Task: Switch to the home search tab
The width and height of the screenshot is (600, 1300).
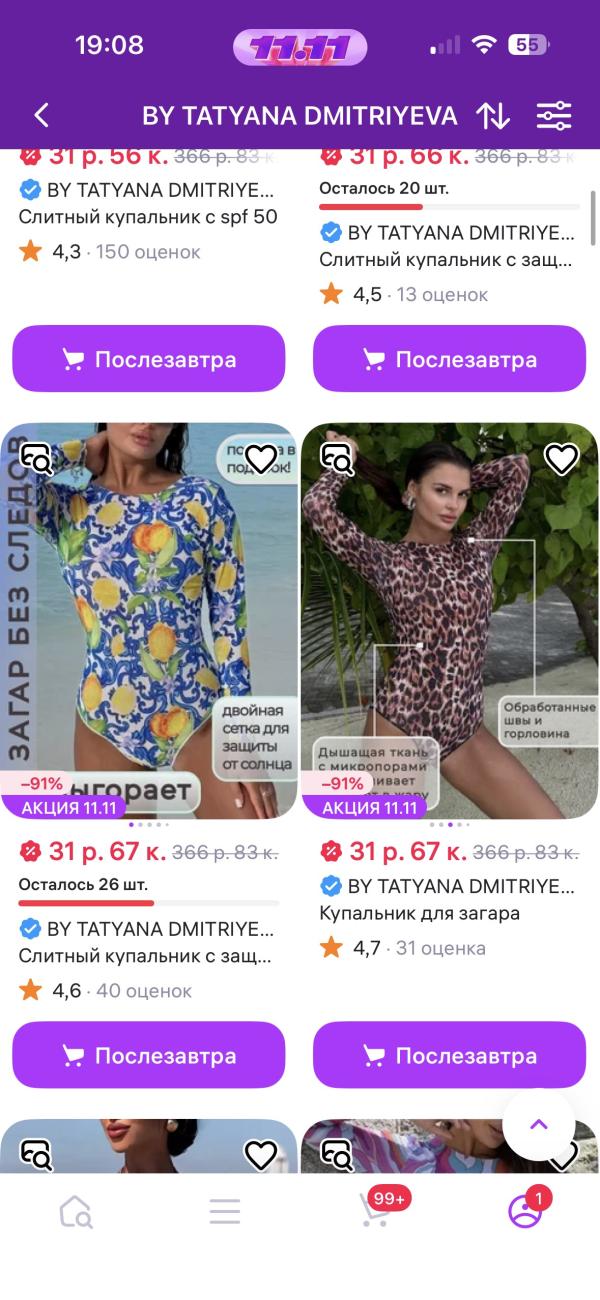Action: [x=75, y=1211]
